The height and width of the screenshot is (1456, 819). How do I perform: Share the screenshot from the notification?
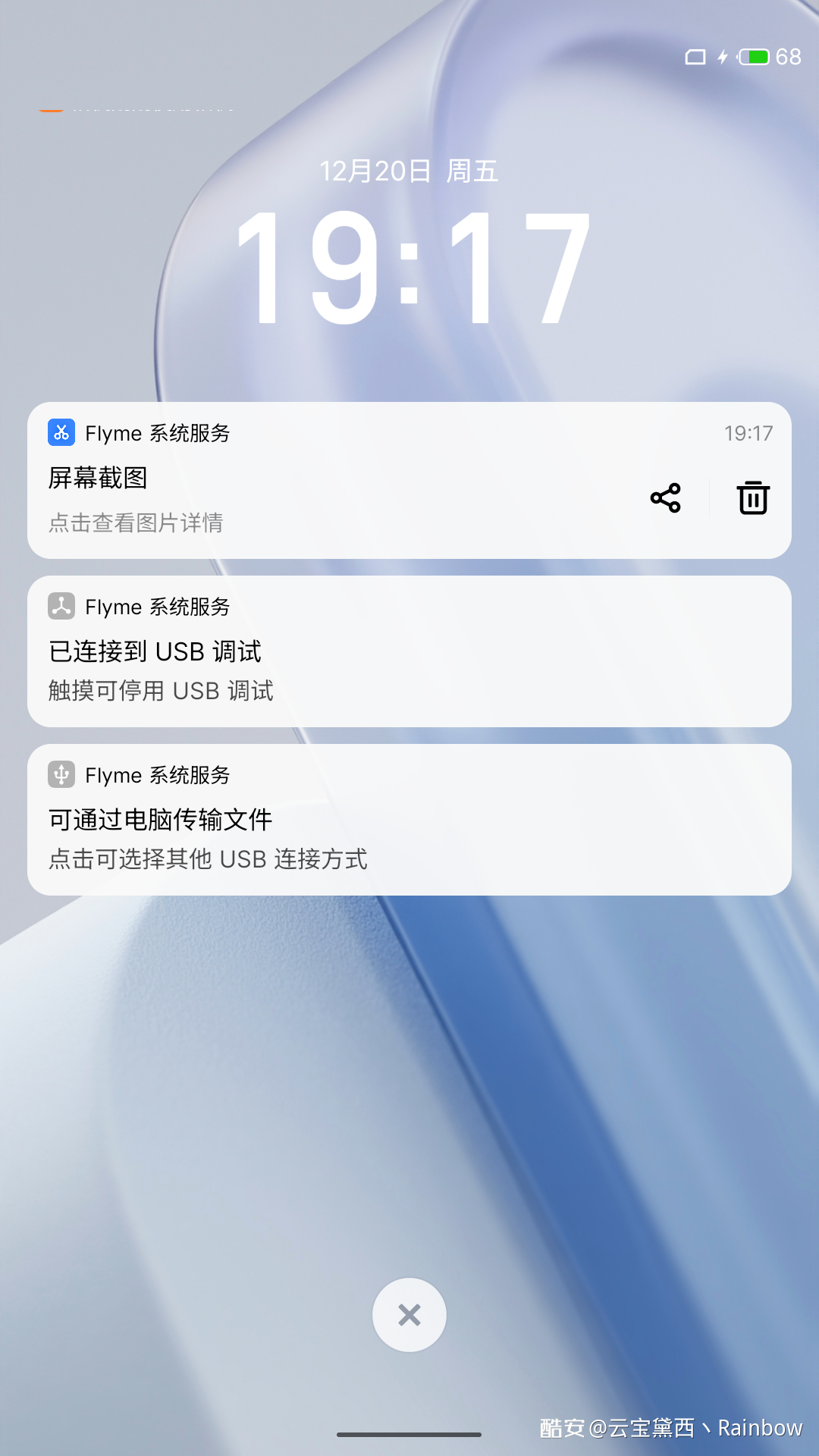(x=666, y=498)
